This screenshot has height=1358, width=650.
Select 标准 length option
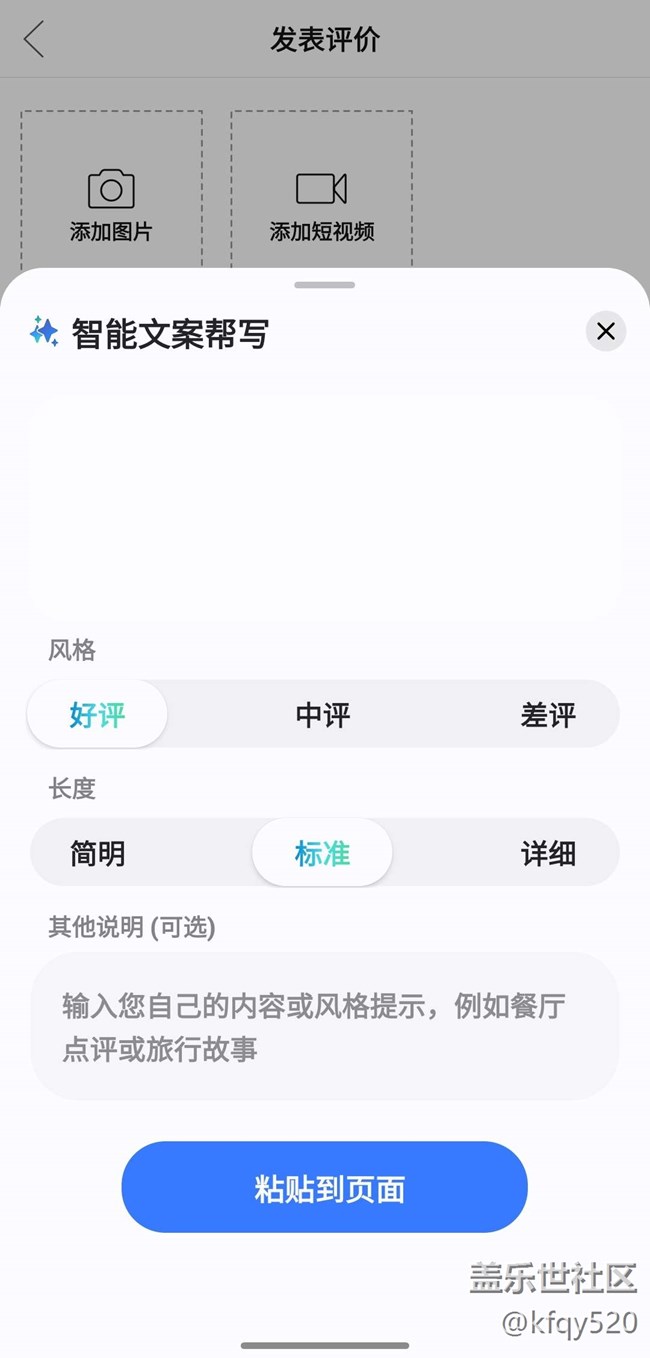(x=322, y=853)
